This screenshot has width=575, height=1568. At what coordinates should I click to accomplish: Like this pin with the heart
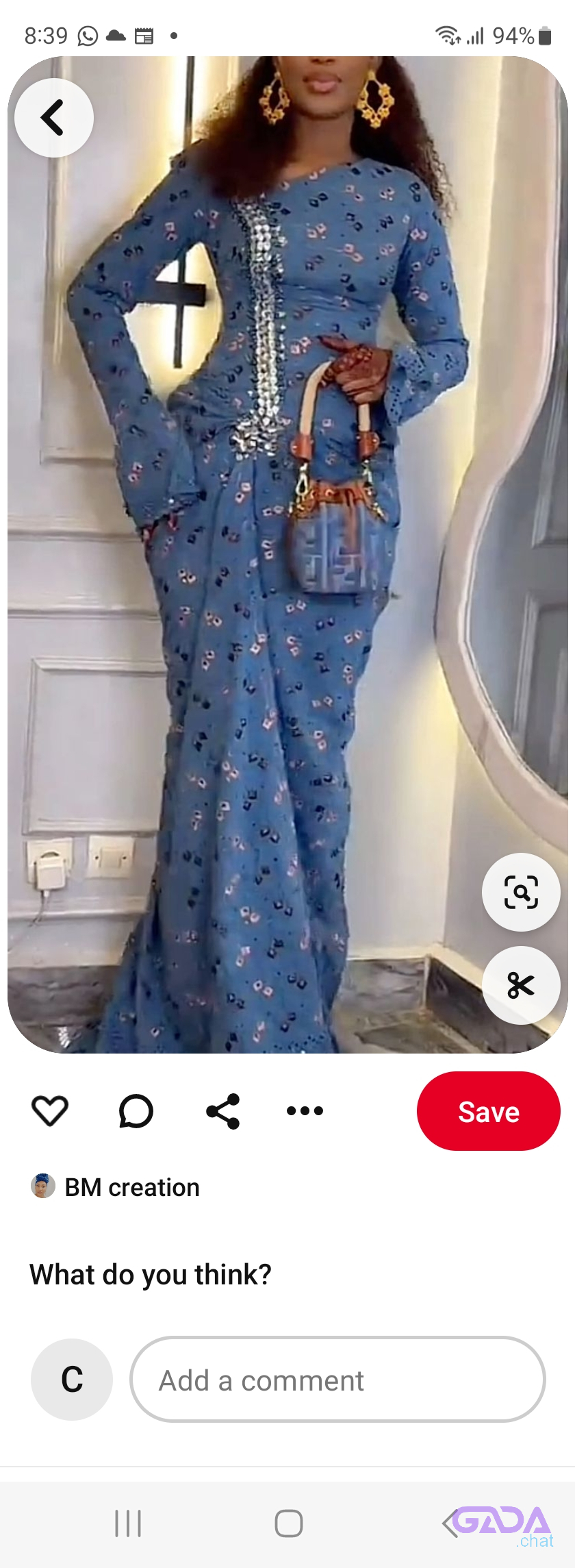(50, 1110)
